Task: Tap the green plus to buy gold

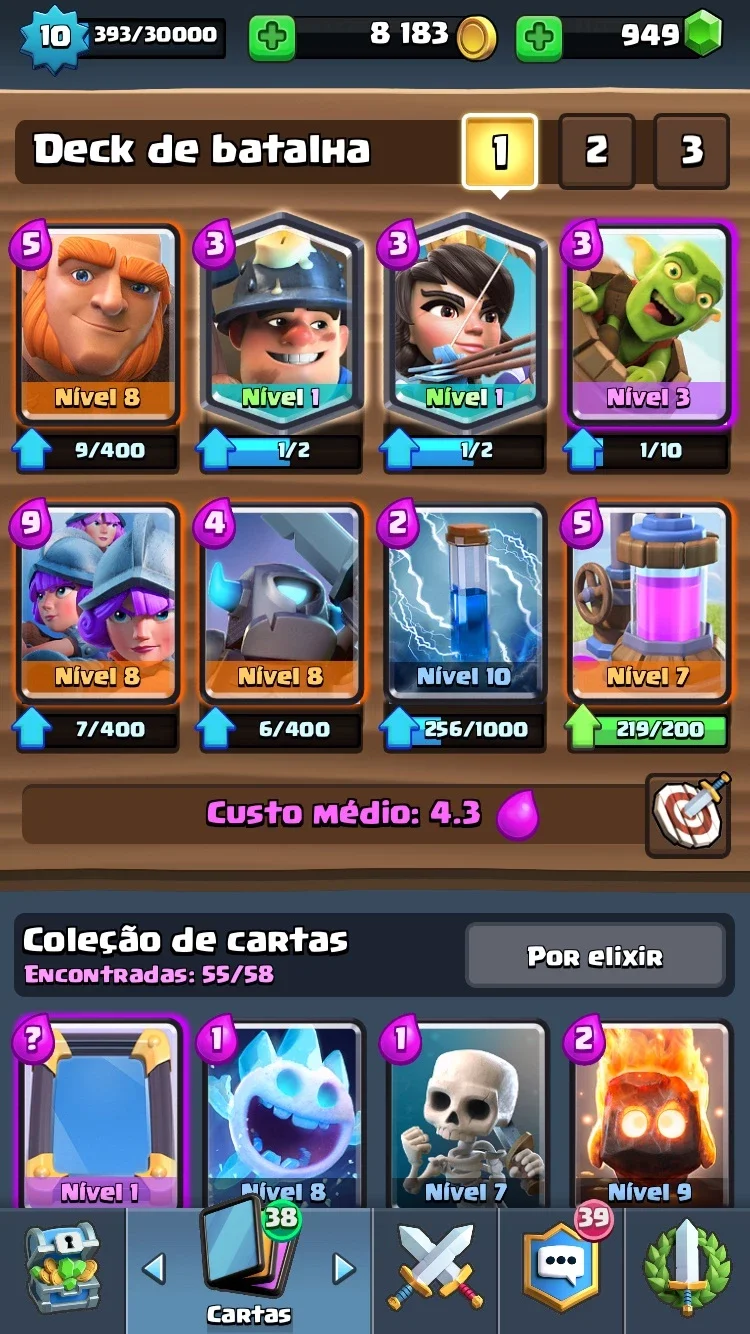Action: point(272,38)
